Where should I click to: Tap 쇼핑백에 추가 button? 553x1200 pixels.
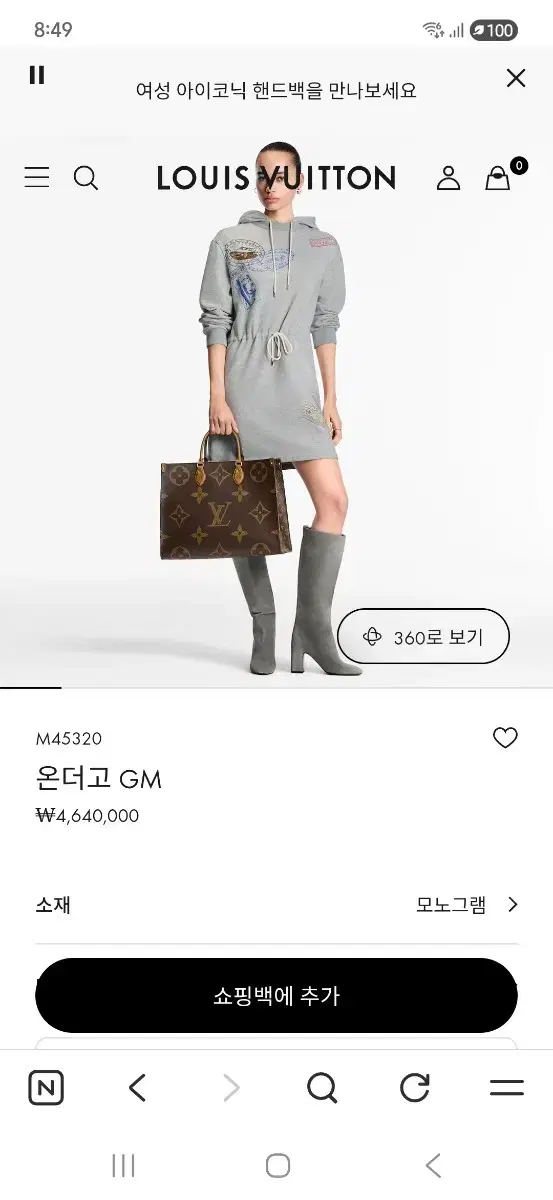pyautogui.click(x=276, y=996)
